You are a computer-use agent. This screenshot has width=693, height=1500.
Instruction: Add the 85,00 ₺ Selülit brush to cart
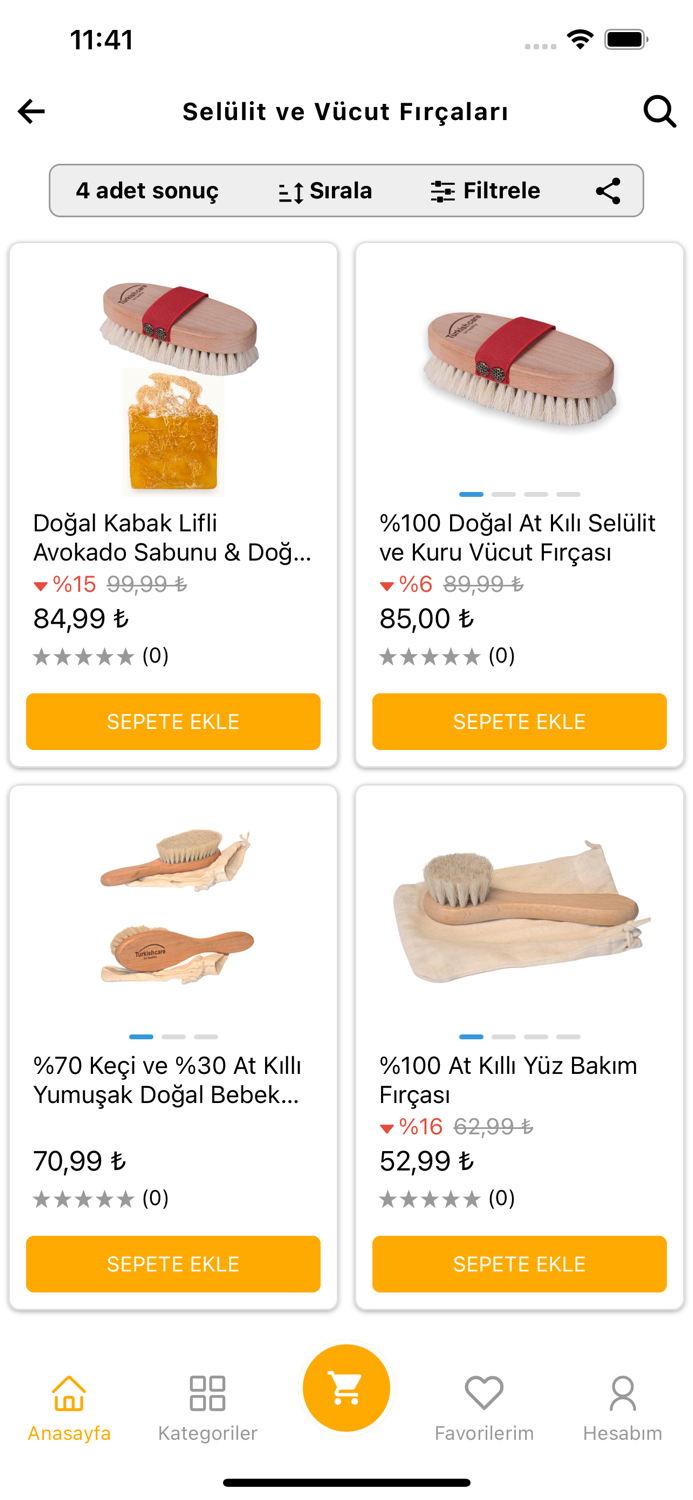tap(519, 722)
